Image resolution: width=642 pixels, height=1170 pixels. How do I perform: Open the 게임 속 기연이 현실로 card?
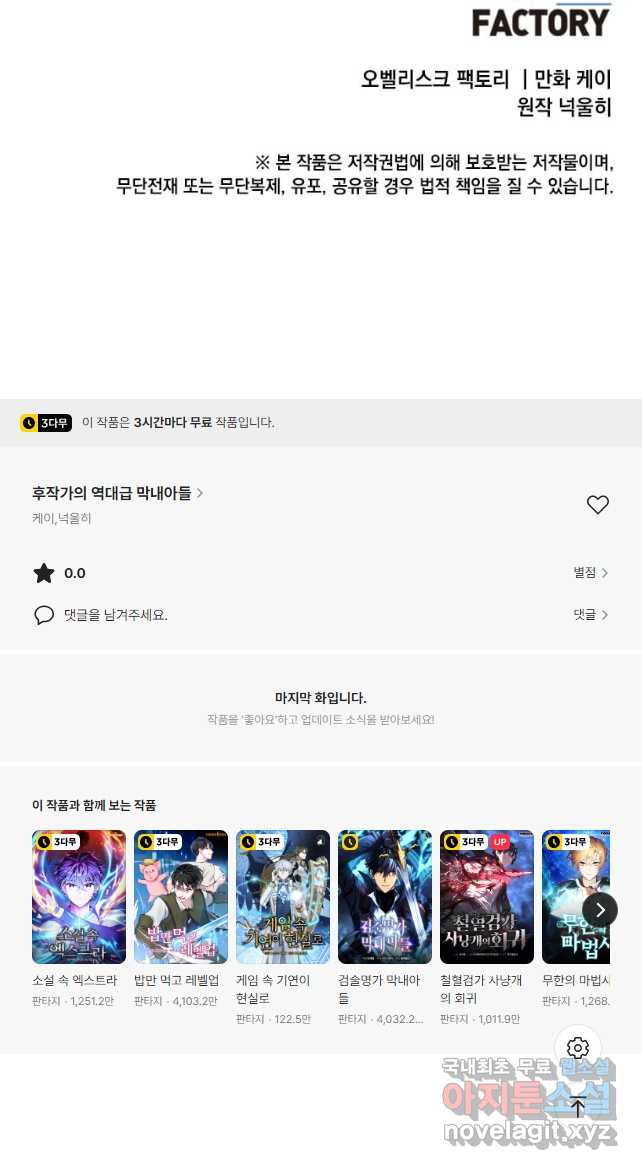(283, 897)
